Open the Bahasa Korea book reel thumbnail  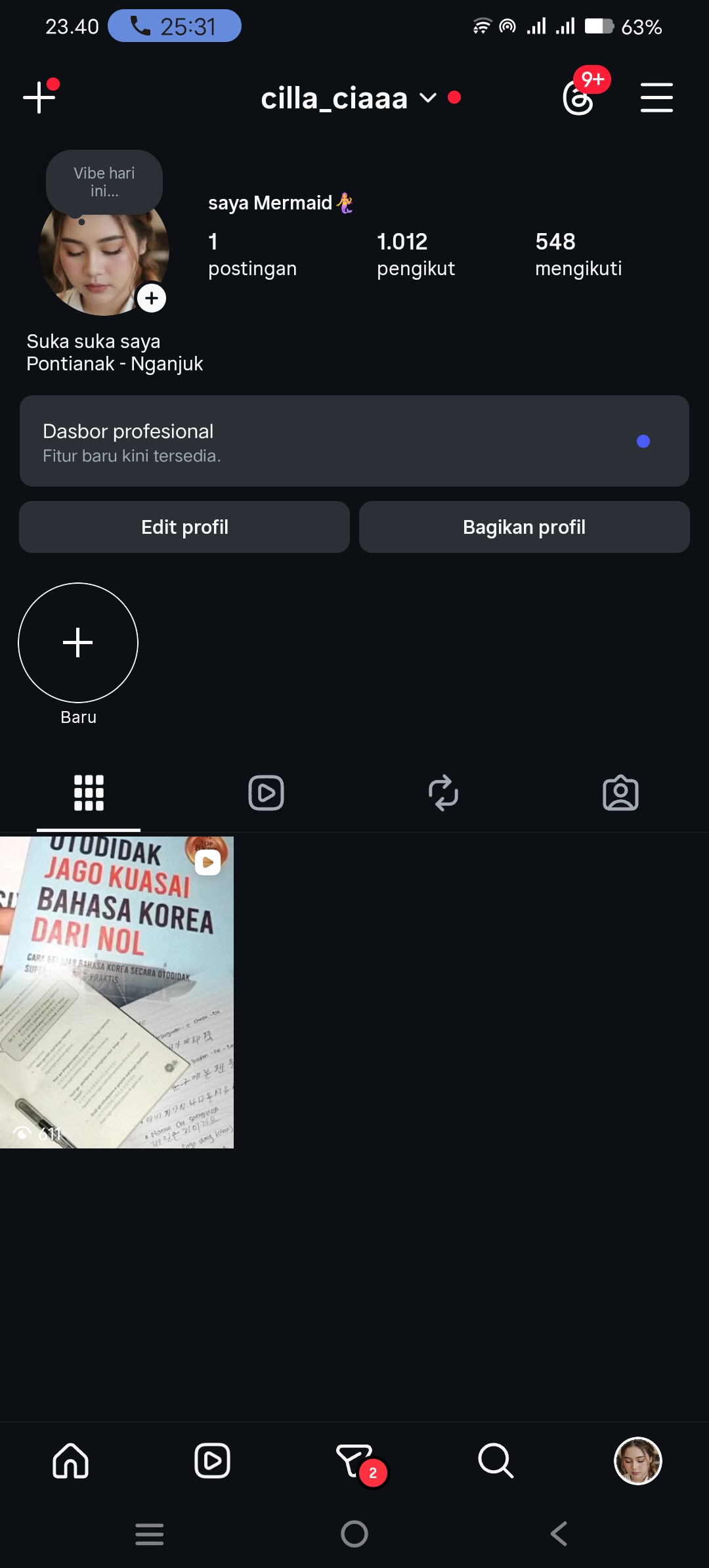click(117, 991)
